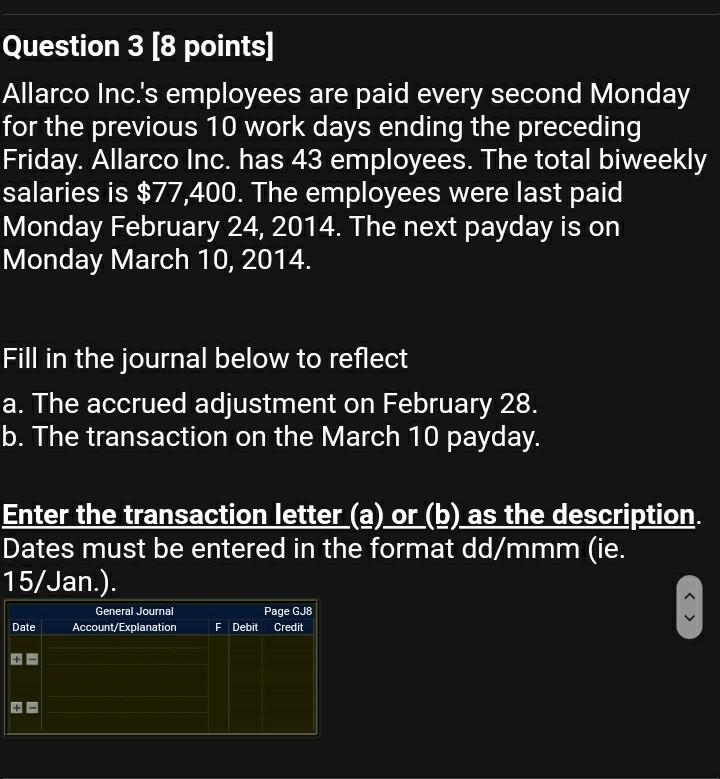Select the Date column header
The image size is (720, 779).
click(22, 626)
